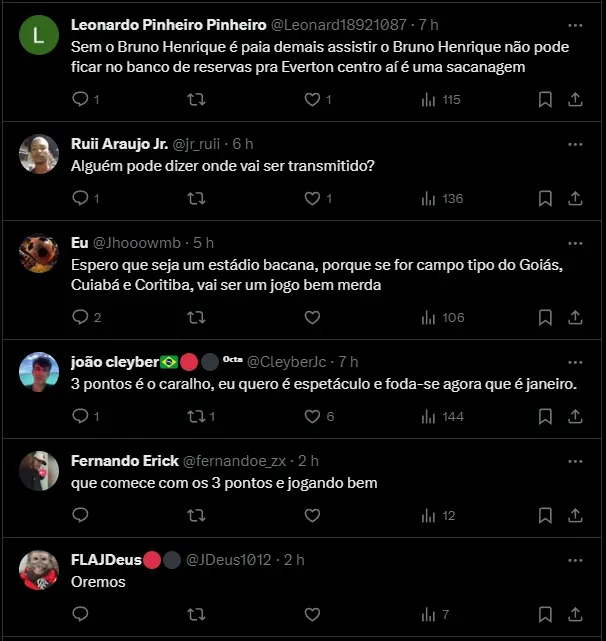Like FLAJDeus's tweet "Oremos"
The width and height of the screenshot is (606, 641).
click(x=312, y=615)
